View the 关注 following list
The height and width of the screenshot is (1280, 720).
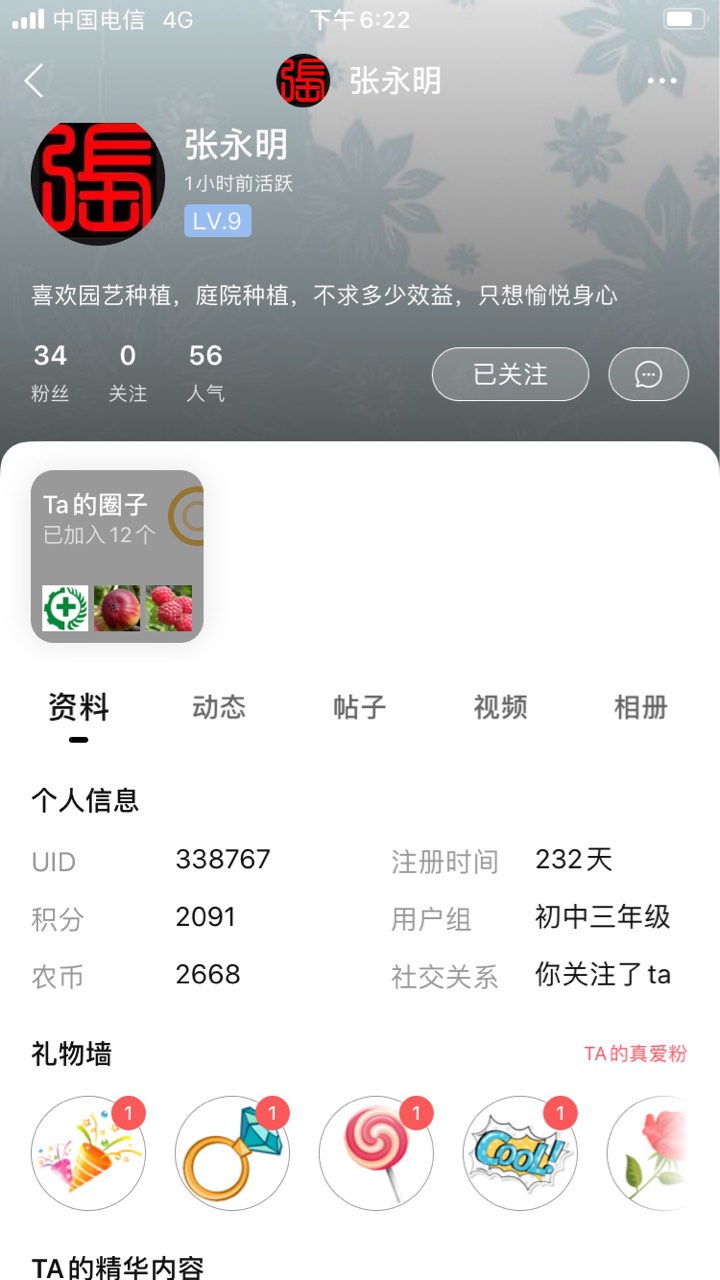128,372
